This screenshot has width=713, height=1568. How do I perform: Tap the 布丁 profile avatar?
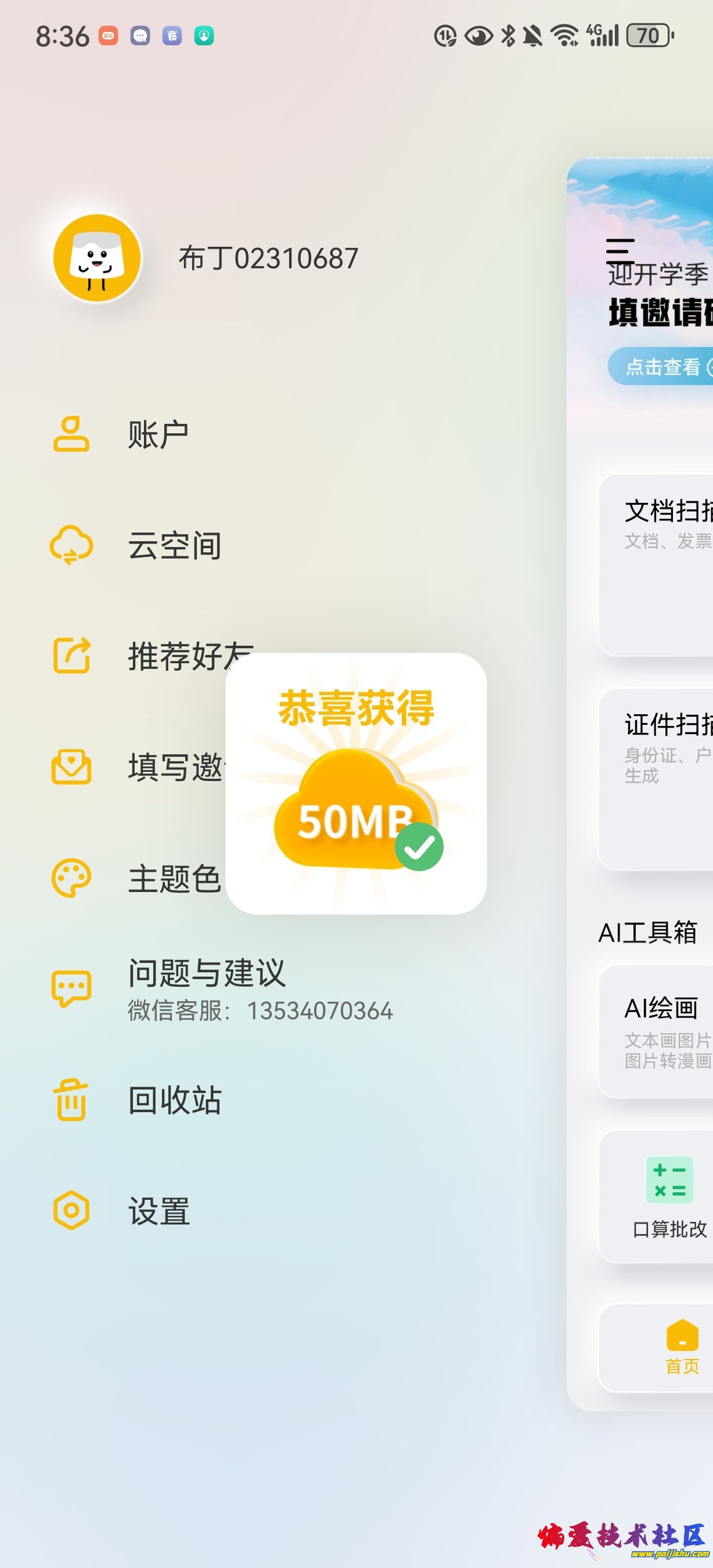98,258
